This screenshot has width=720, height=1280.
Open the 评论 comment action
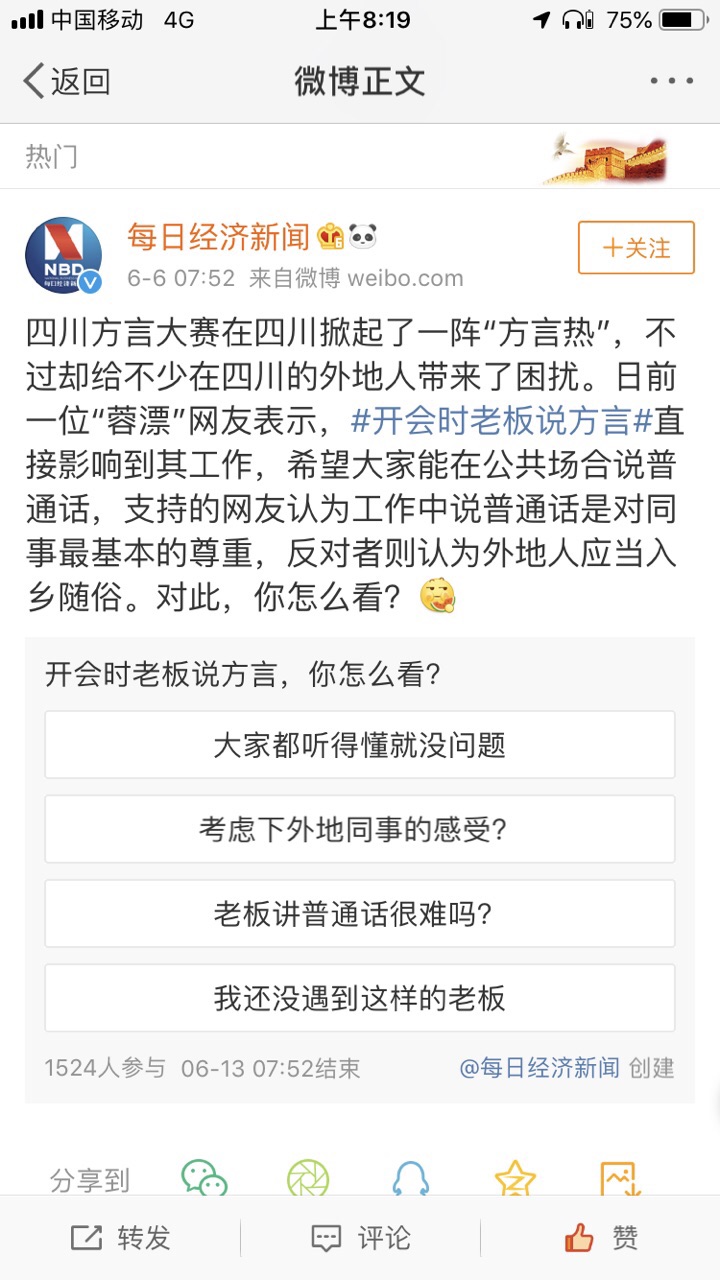coord(361,1238)
